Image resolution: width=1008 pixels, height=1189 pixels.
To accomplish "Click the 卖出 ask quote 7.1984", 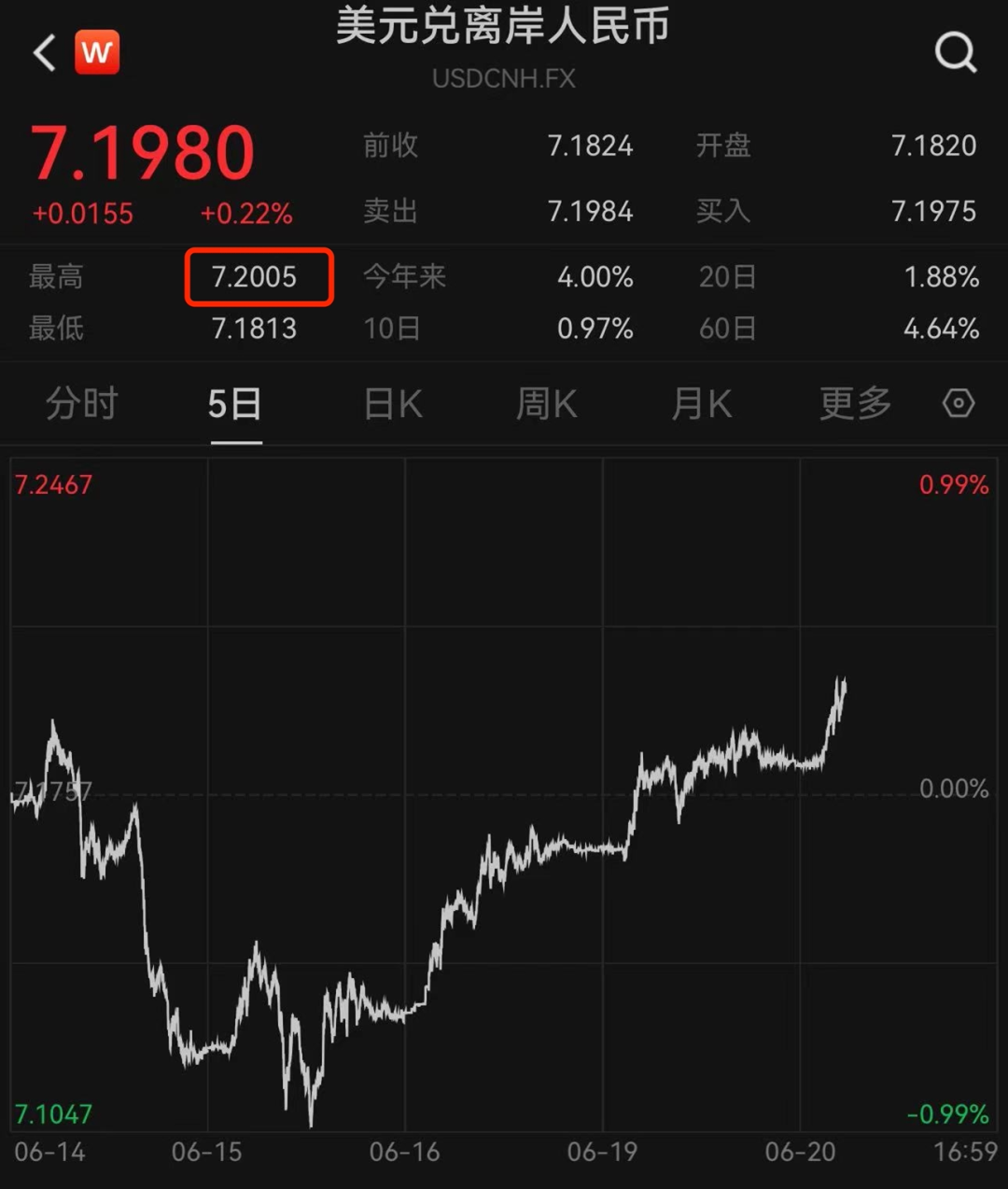I will coord(590,211).
